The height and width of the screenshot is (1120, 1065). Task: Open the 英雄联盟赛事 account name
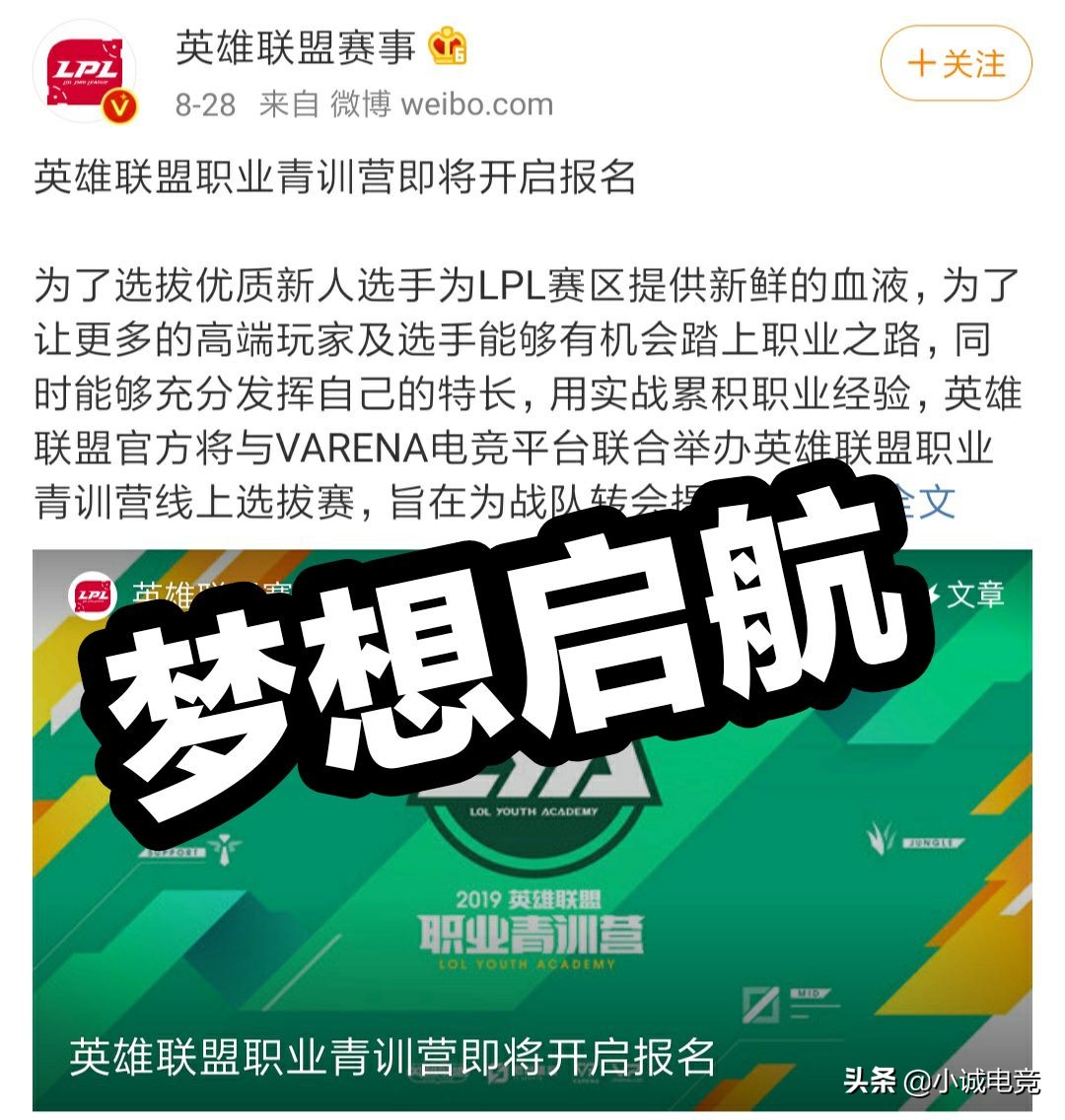(296, 47)
